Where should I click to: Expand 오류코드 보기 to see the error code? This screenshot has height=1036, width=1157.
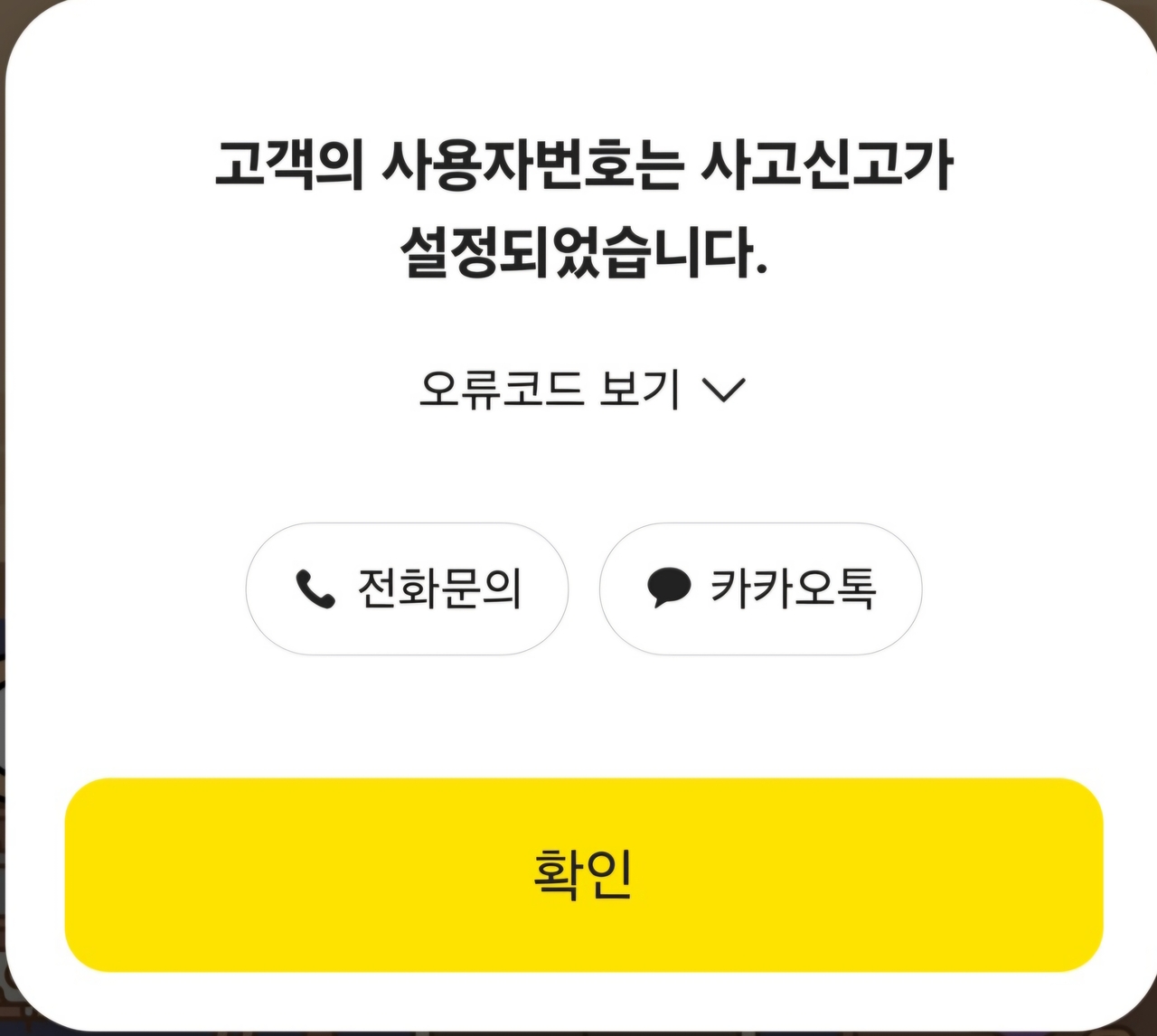click(x=581, y=390)
